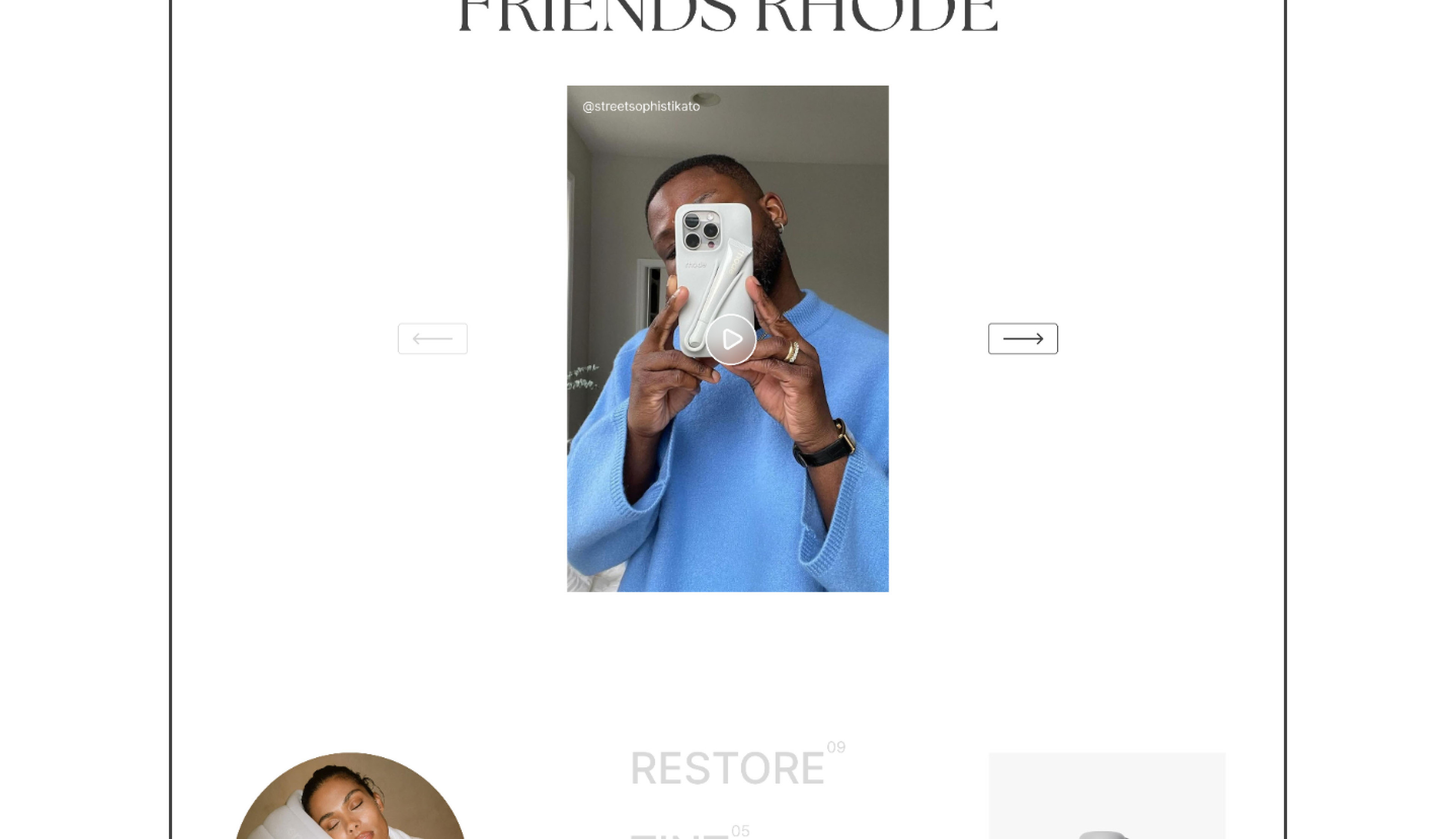Select the RESTORE product category

tap(728, 768)
